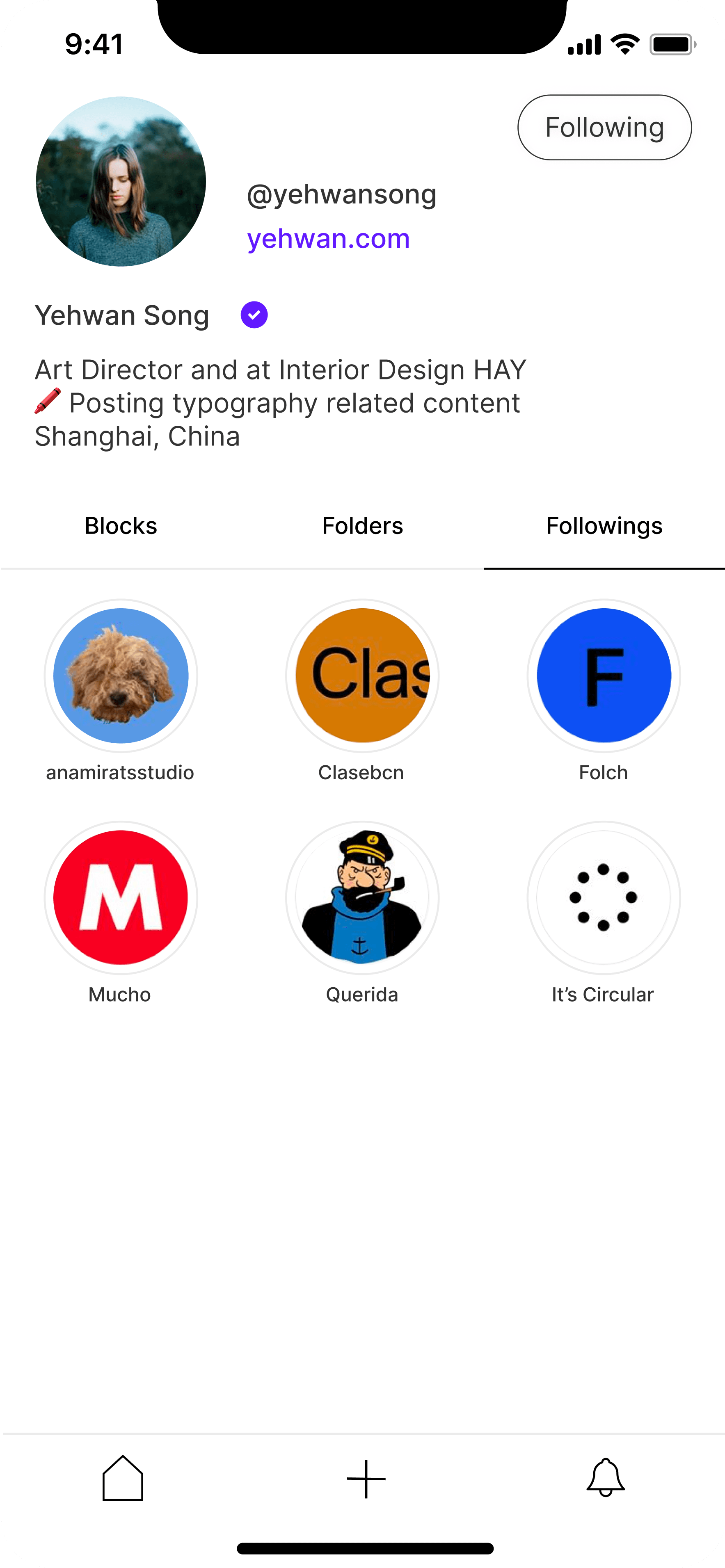Open the yehwan.com website link

tap(328, 239)
